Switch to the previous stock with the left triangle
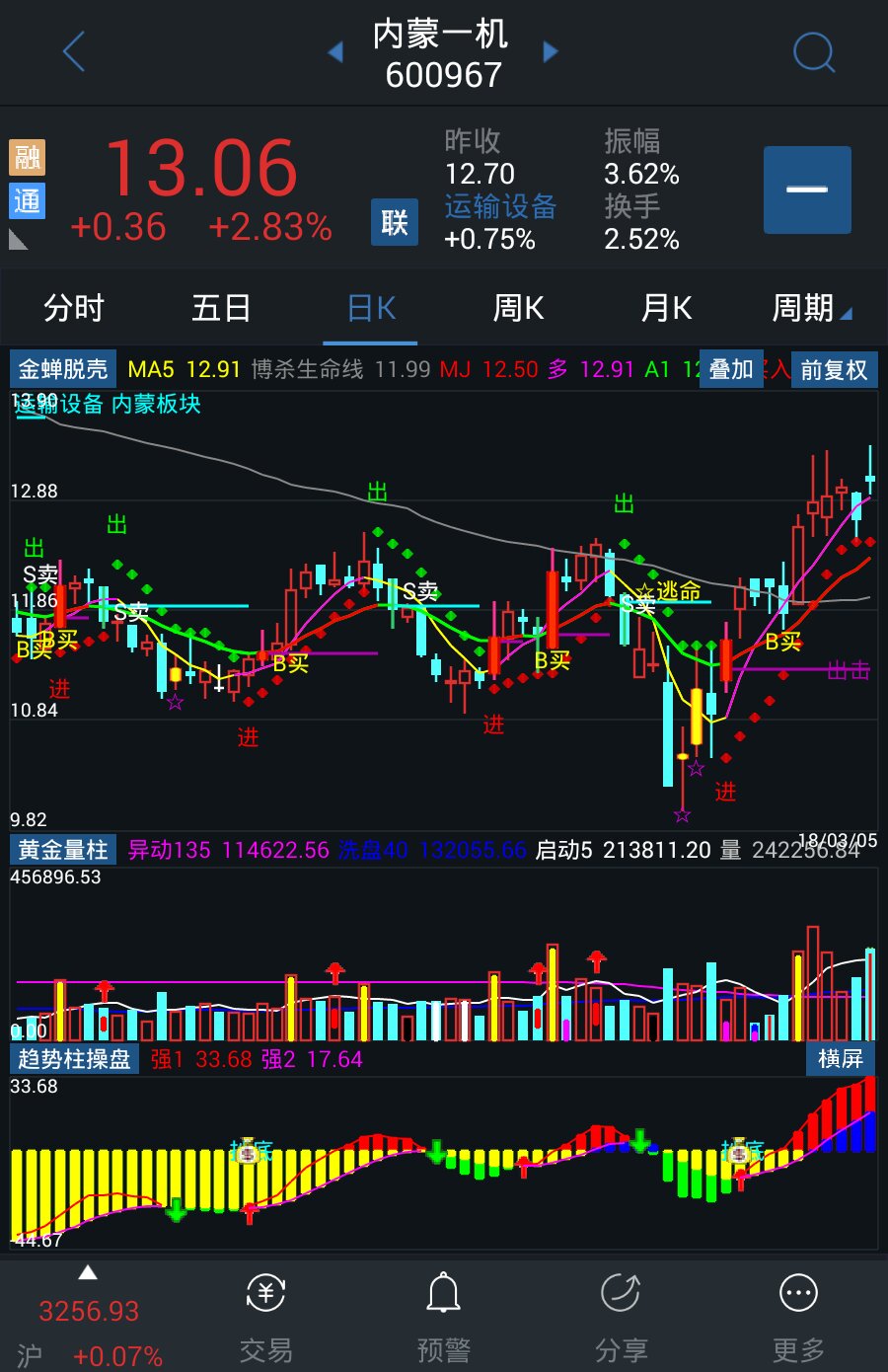888x1372 pixels. [335, 51]
